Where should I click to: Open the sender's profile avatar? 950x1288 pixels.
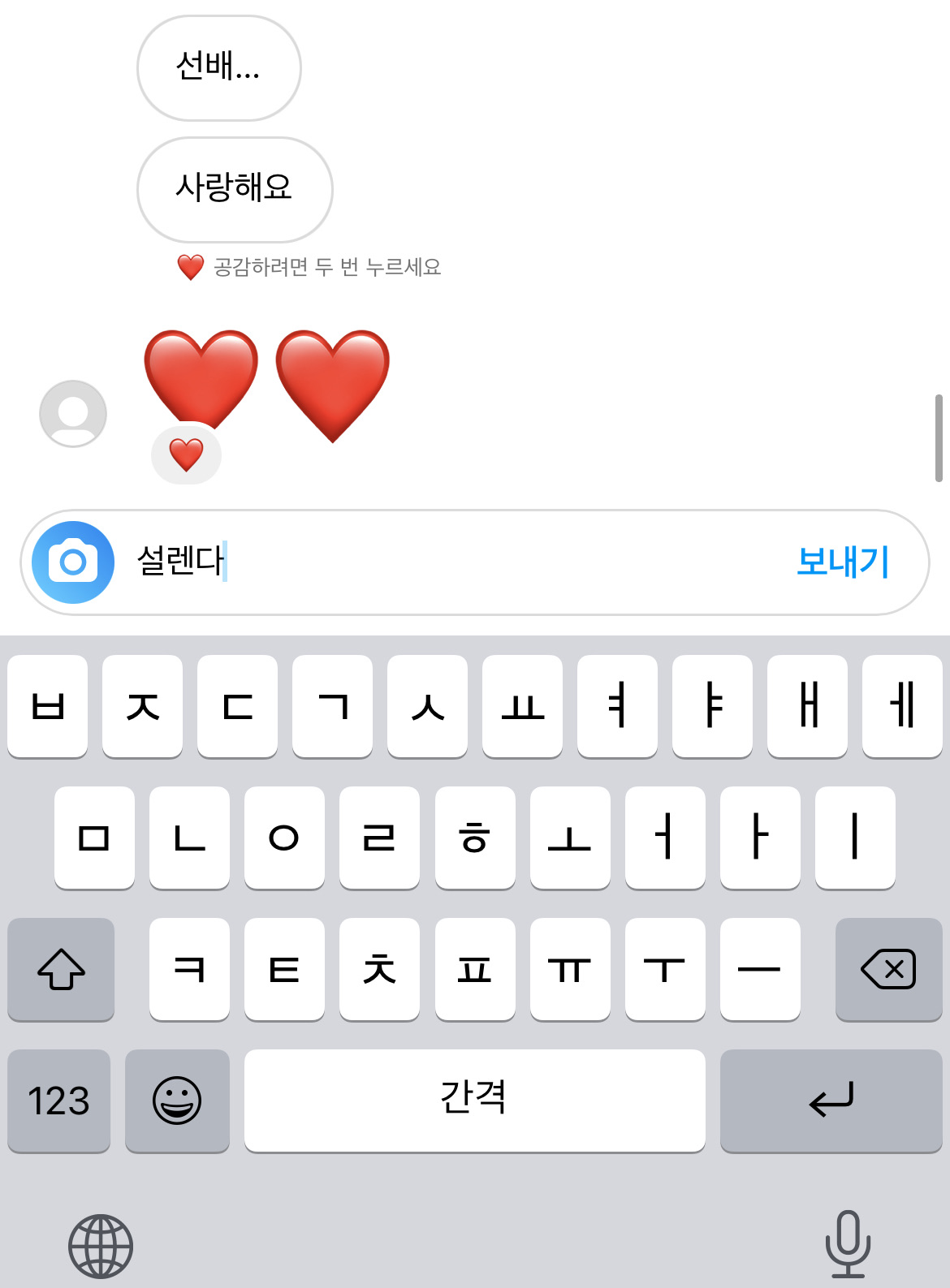(73, 414)
